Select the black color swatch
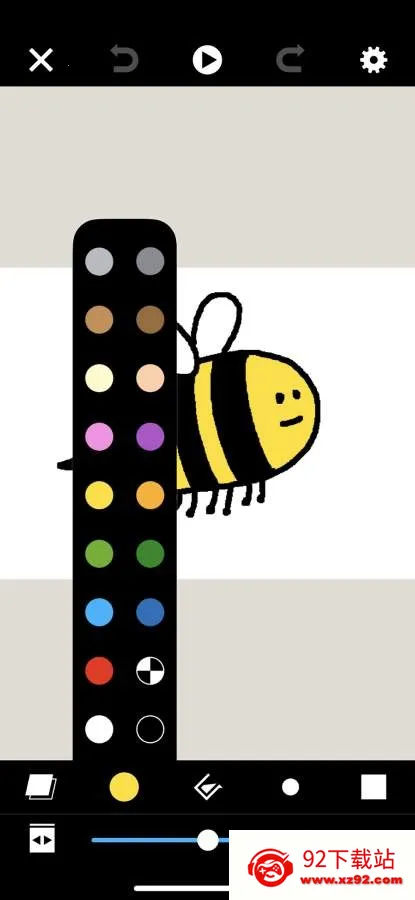Viewport: 415px width, 900px height. pos(150,730)
